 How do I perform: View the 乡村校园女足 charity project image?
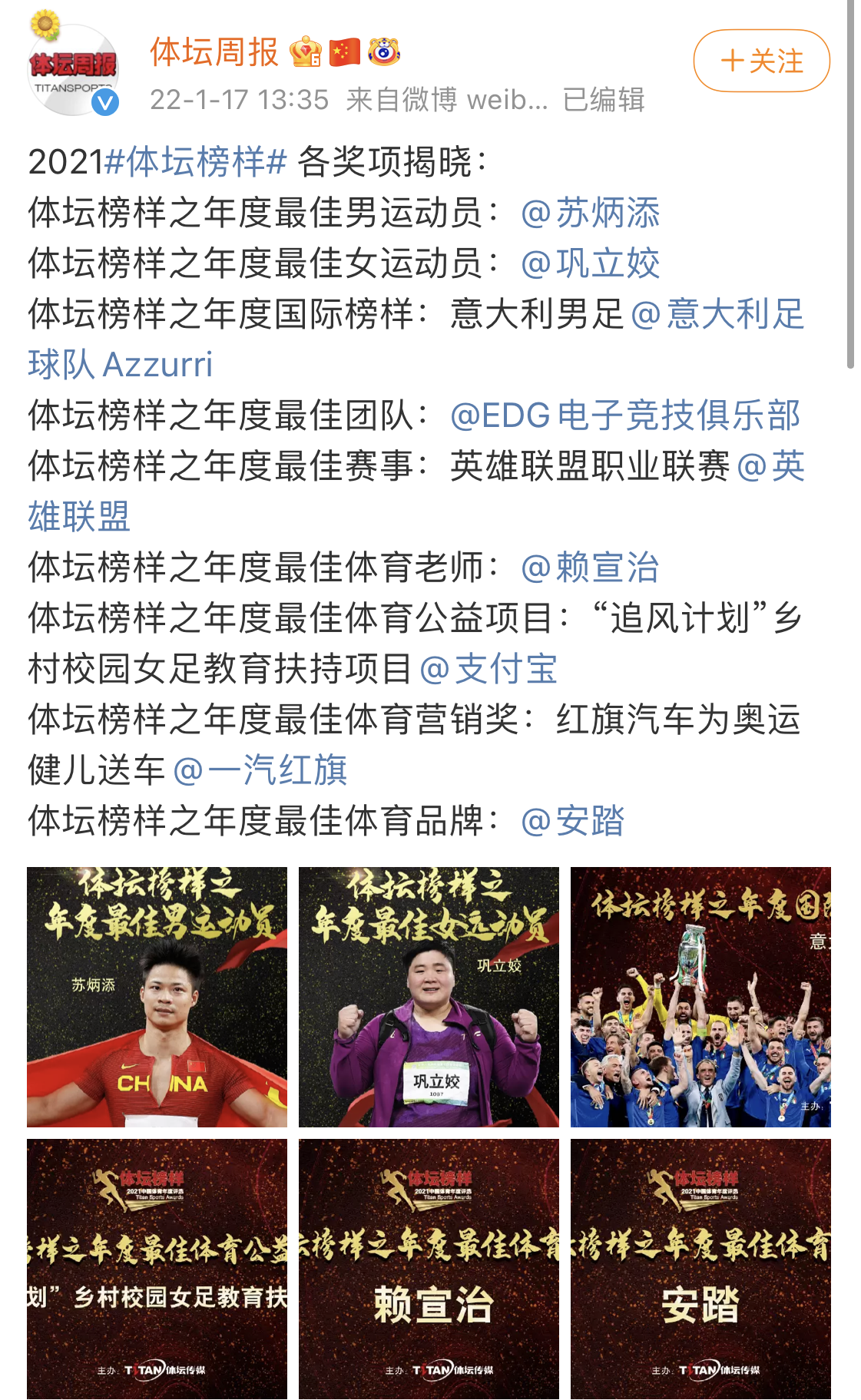coord(157,1269)
